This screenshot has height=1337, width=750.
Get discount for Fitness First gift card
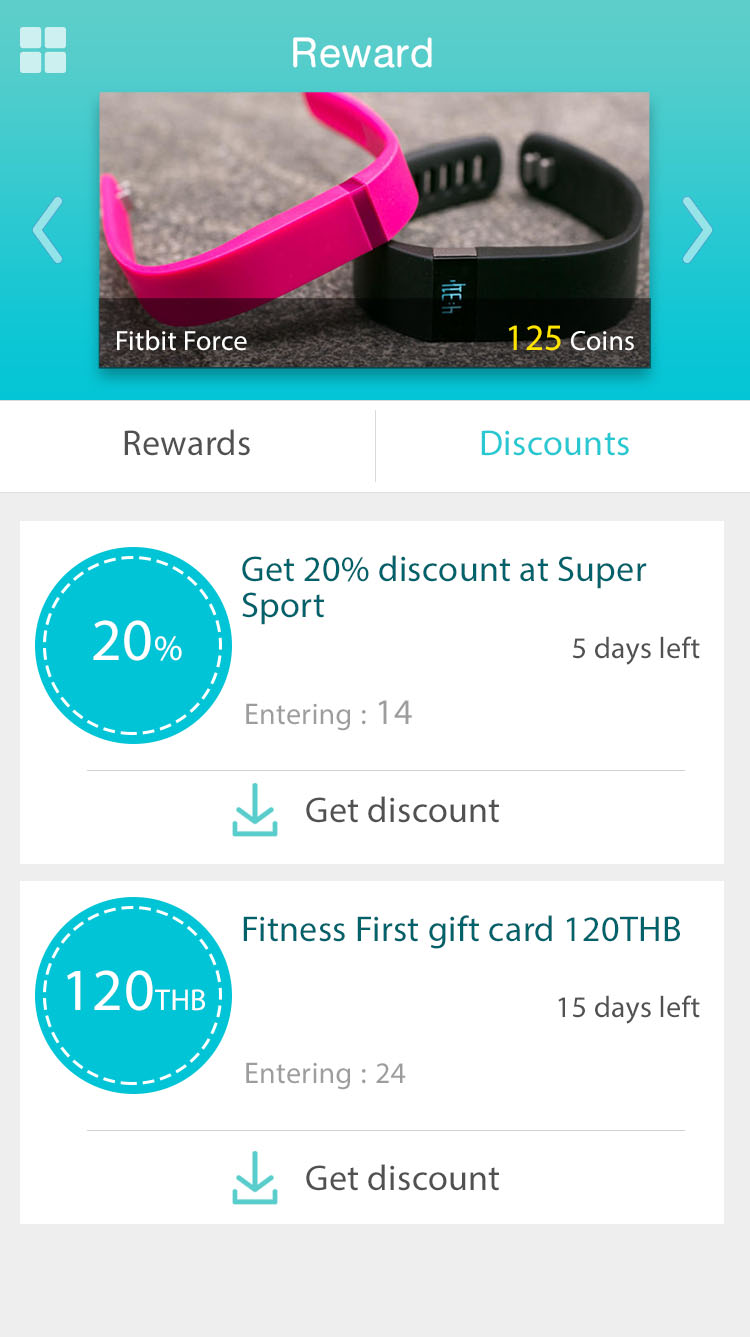click(366, 1178)
